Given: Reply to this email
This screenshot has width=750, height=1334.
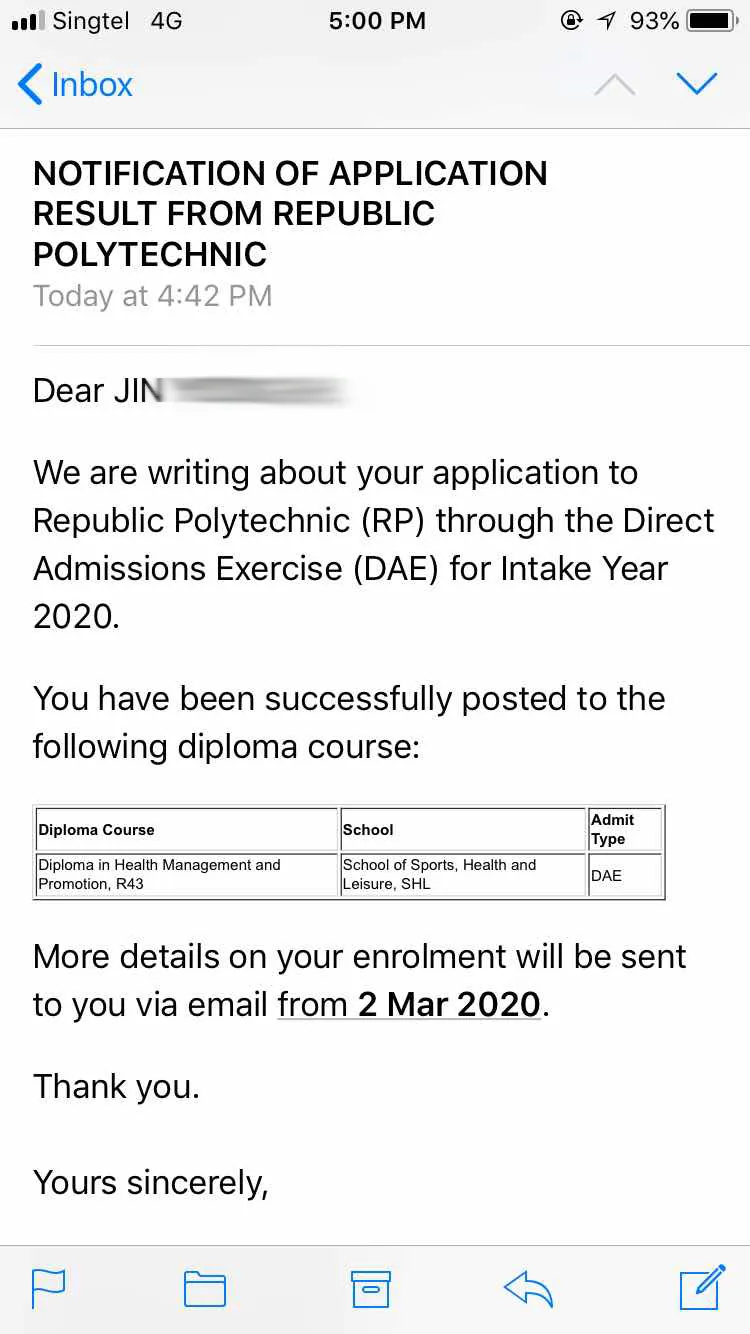Looking at the screenshot, I should (x=529, y=1288).
